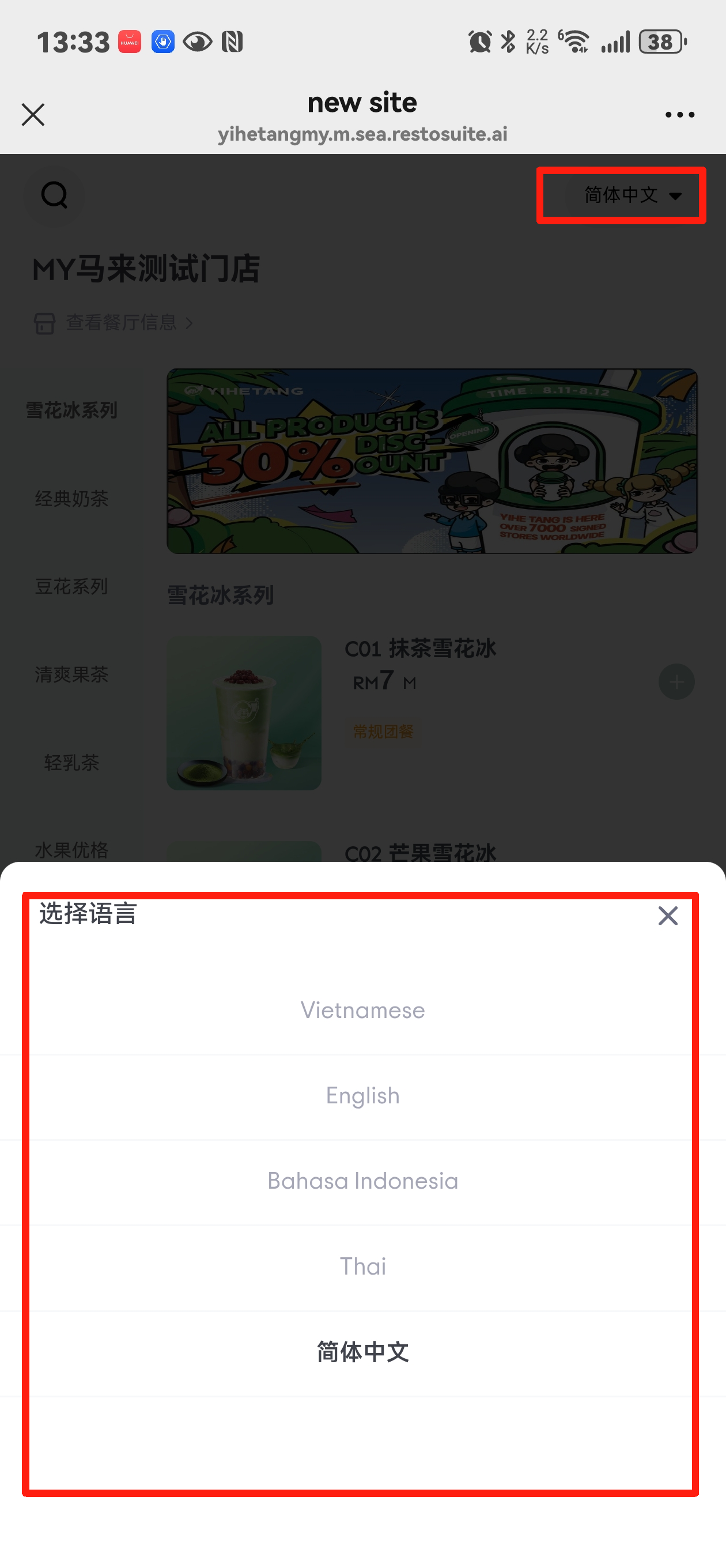This screenshot has width=726, height=1568.
Task: Select Vietnamese as the language
Action: coord(362,1011)
